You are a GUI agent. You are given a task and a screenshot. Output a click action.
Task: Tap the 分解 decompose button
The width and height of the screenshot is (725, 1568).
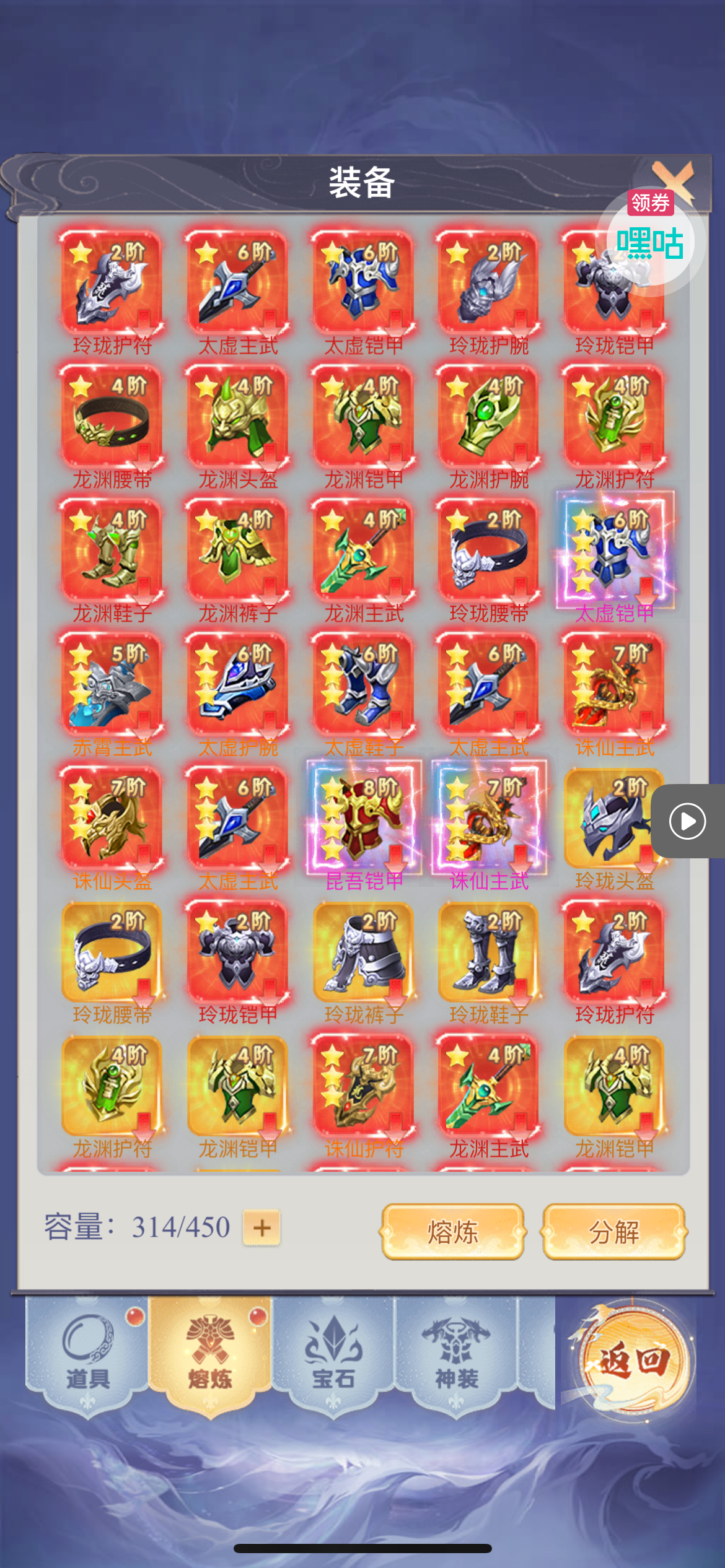[614, 1232]
